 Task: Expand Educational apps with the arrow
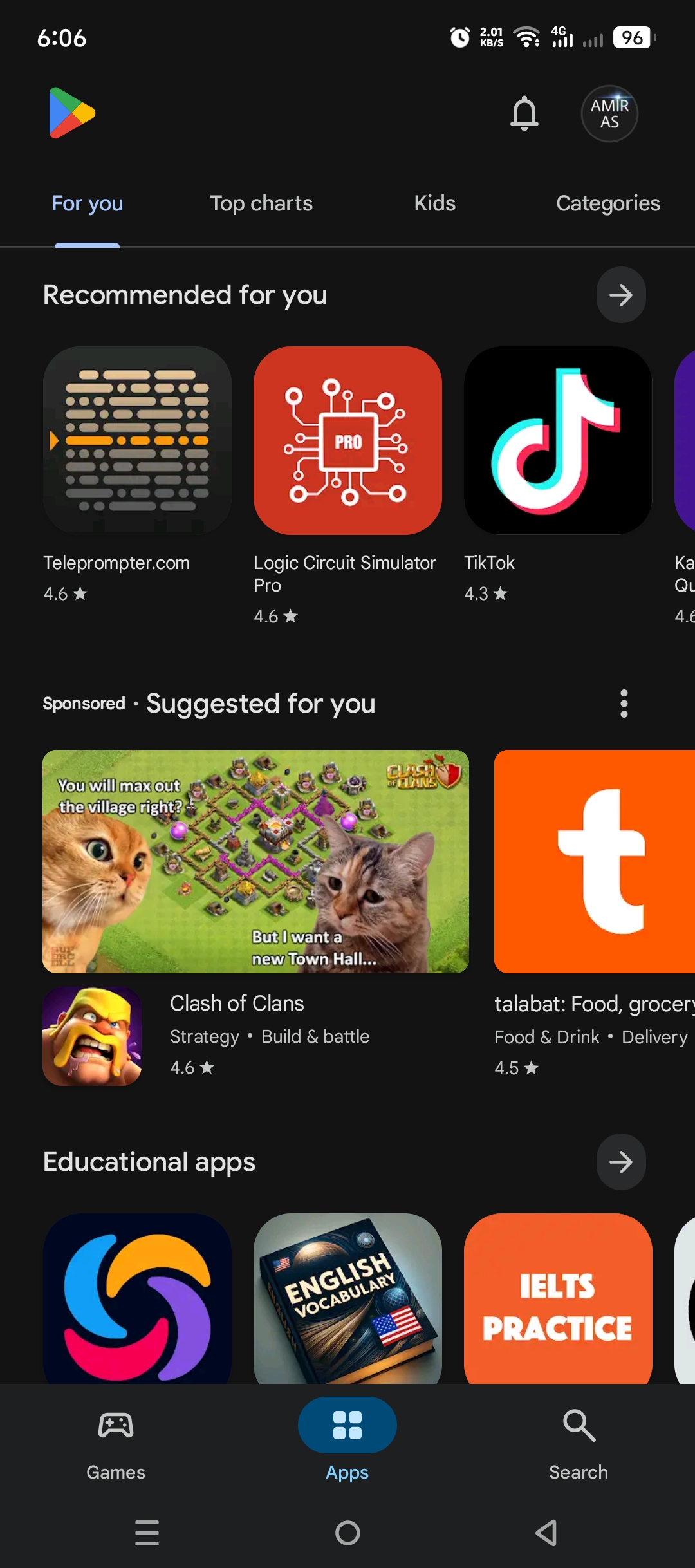[x=620, y=1162]
